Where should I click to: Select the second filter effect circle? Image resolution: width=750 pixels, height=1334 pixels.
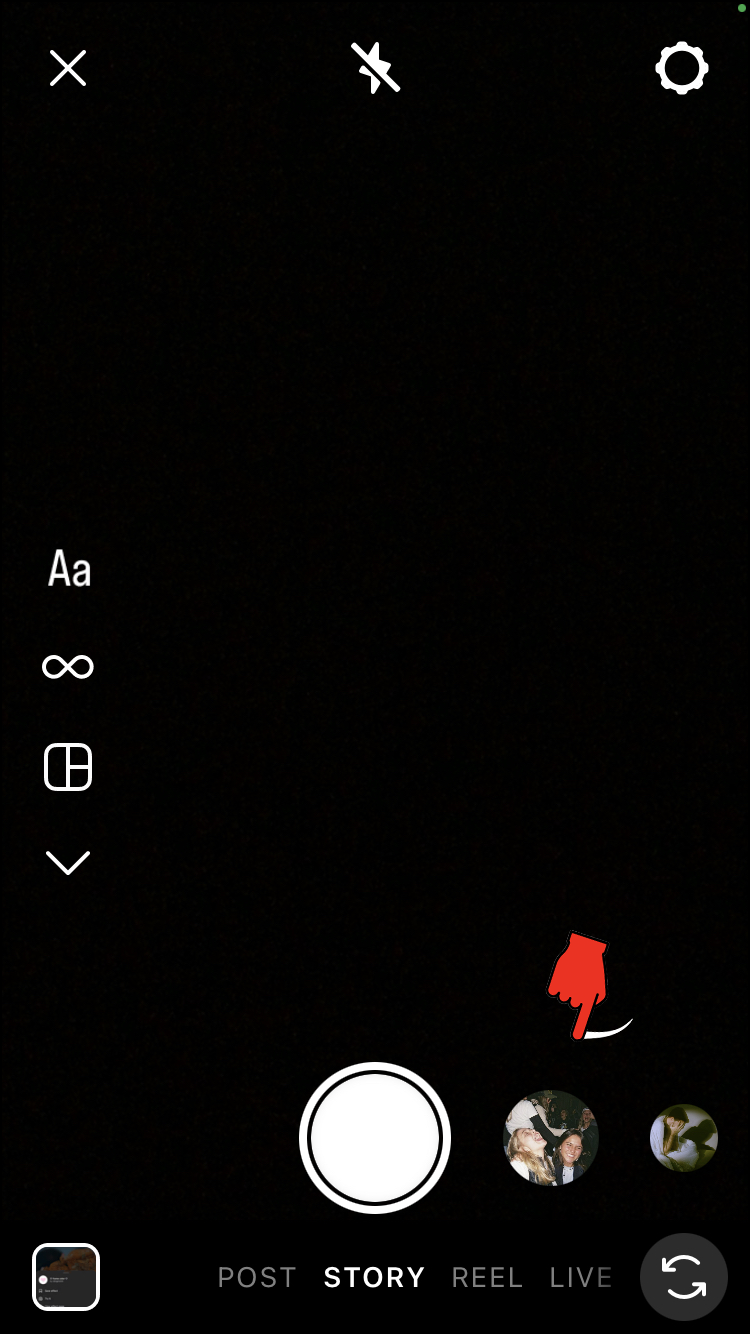684,1138
